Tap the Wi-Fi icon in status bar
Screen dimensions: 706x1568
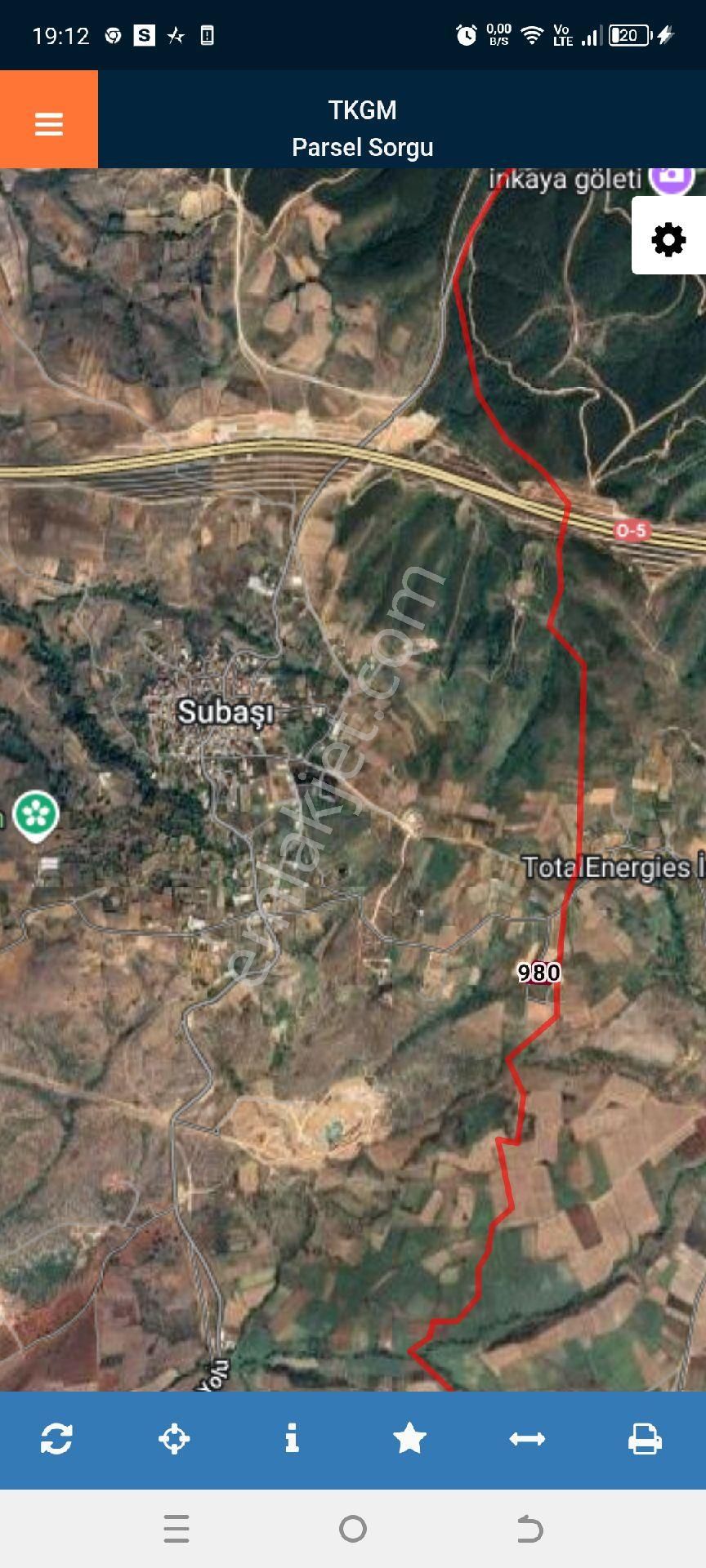531,34
